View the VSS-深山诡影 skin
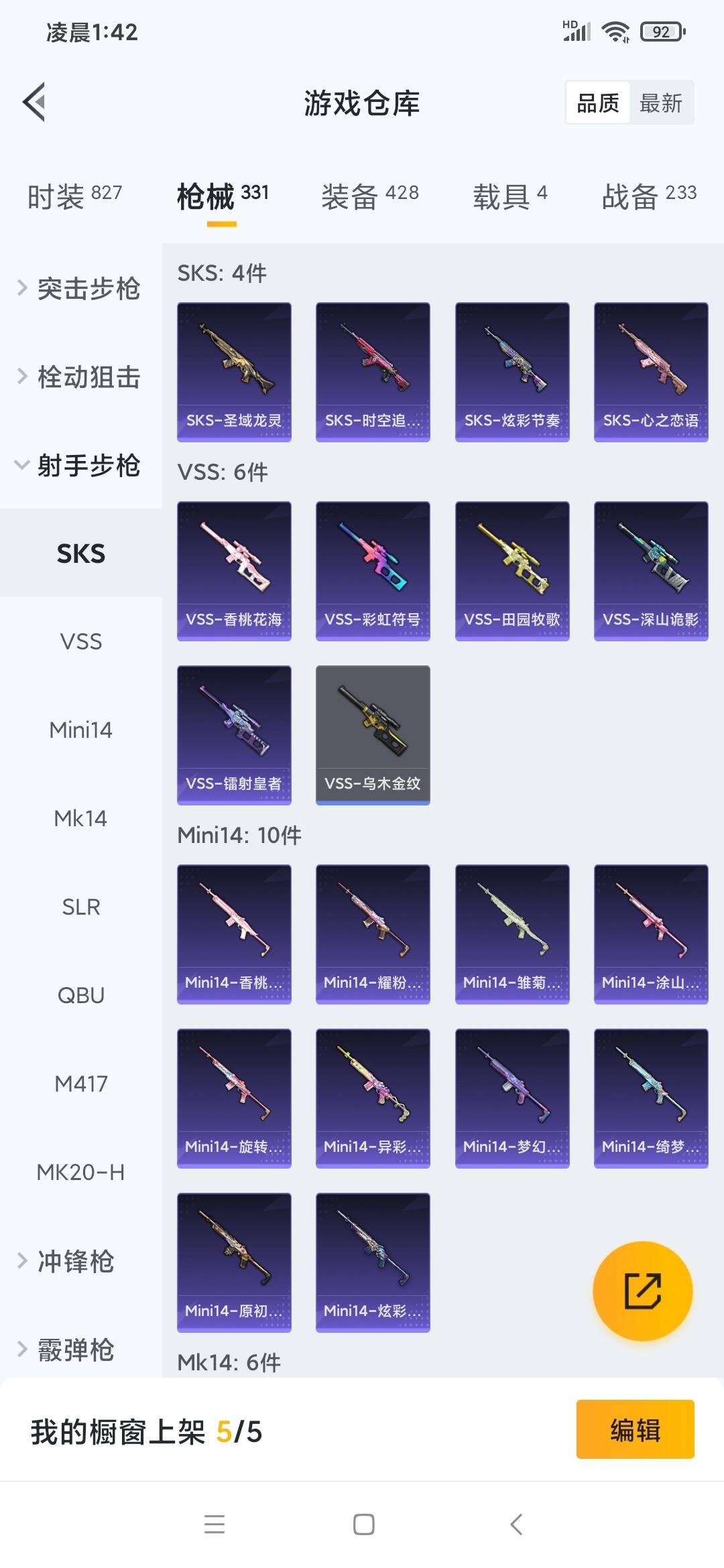724x1568 pixels. pyautogui.click(x=651, y=571)
